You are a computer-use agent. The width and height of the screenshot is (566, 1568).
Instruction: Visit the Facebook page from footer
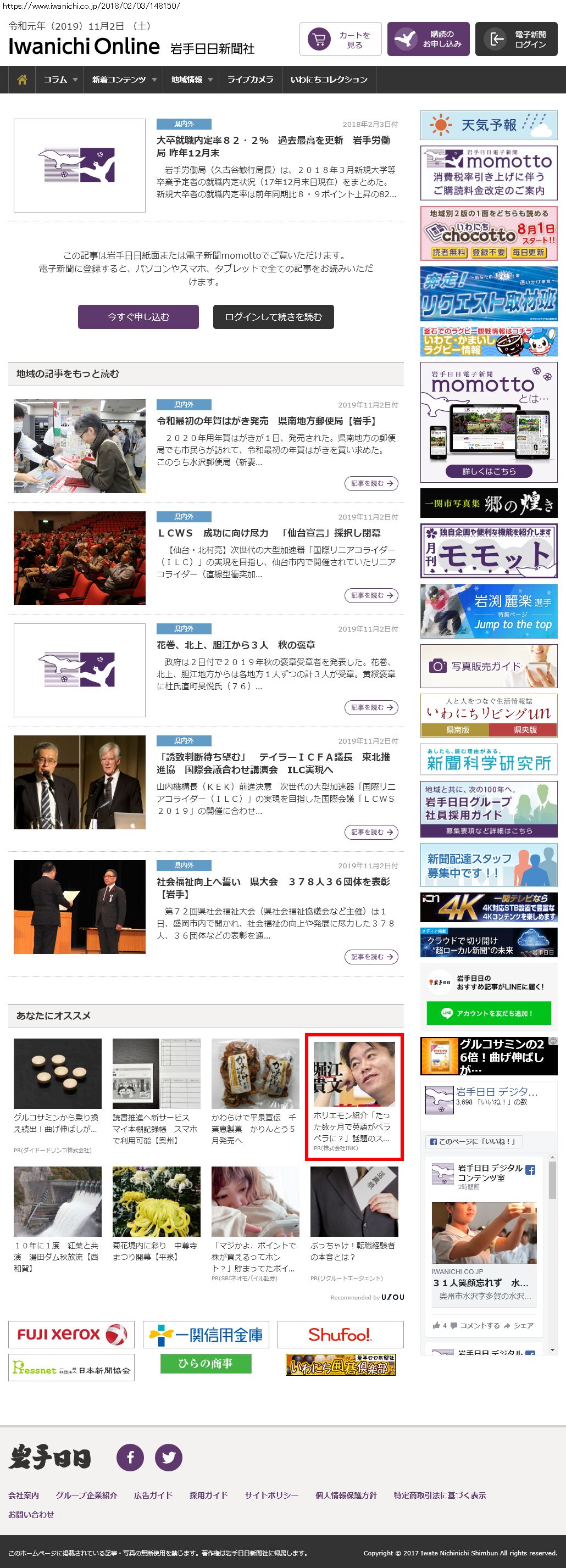[130, 1457]
